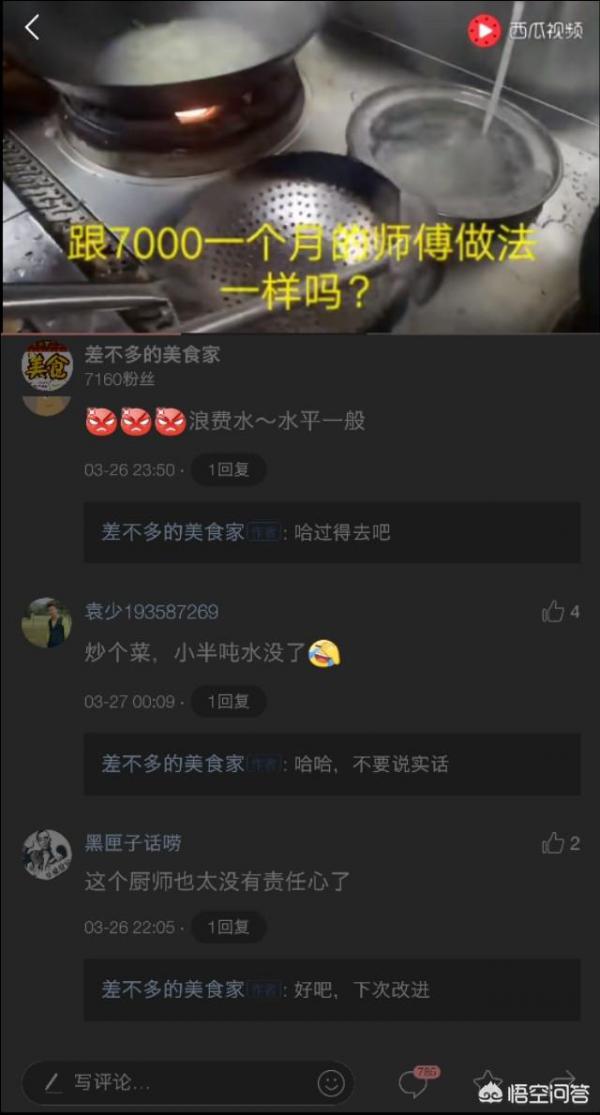Open the emoji smiley picker
The height and width of the screenshot is (1115, 600).
(331, 1083)
